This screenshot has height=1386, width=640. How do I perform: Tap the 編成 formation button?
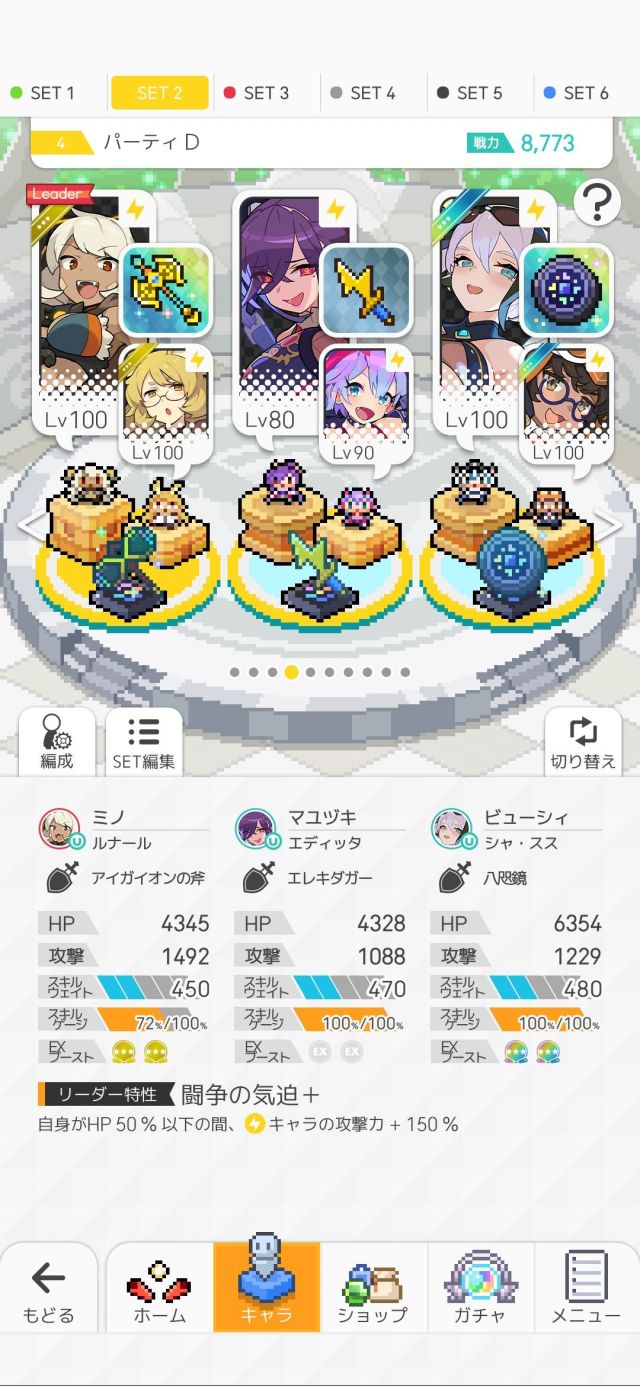[x=57, y=741]
